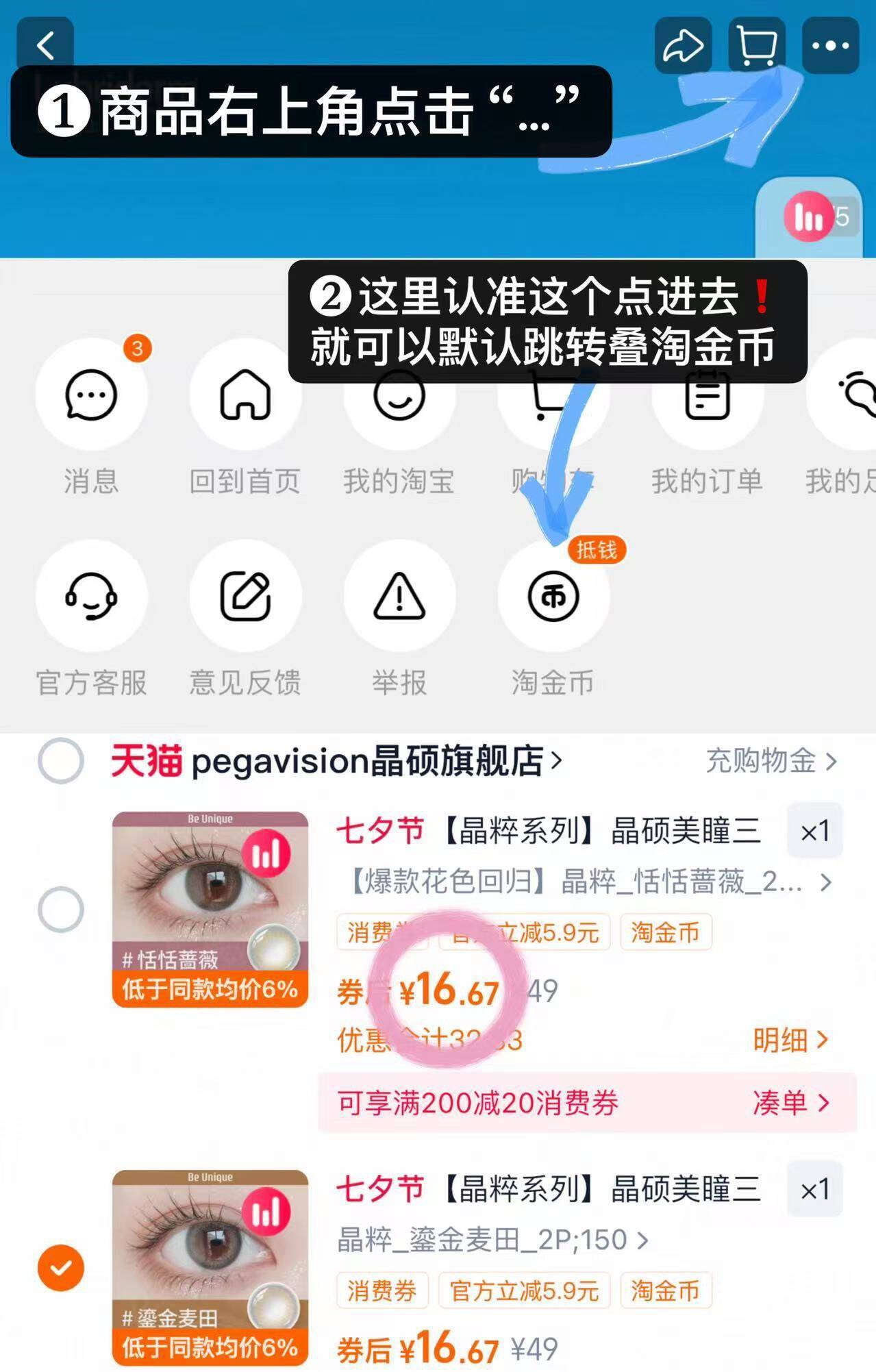
Task: Open the ... more options menu
Action: click(x=829, y=46)
